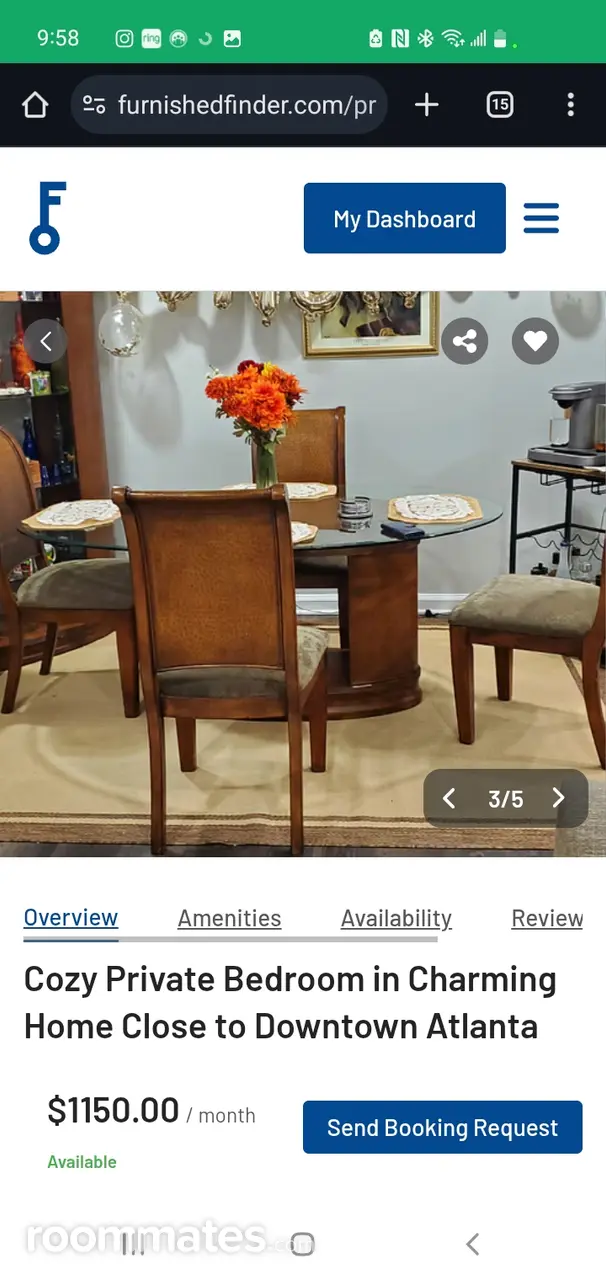Screen dimensions: 606x1280
Task: Switch to the Amenities tab
Action: coord(229,918)
